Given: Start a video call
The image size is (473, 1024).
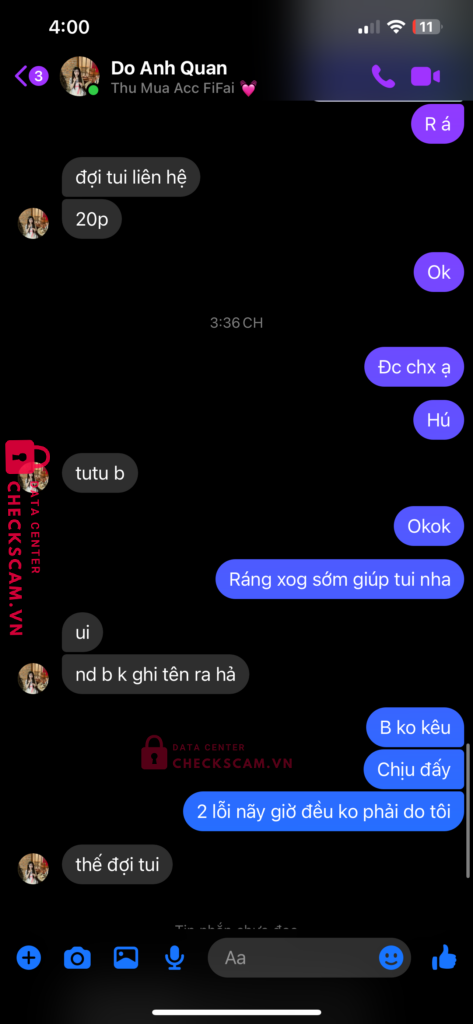Looking at the screenshot, I should 425,76.
